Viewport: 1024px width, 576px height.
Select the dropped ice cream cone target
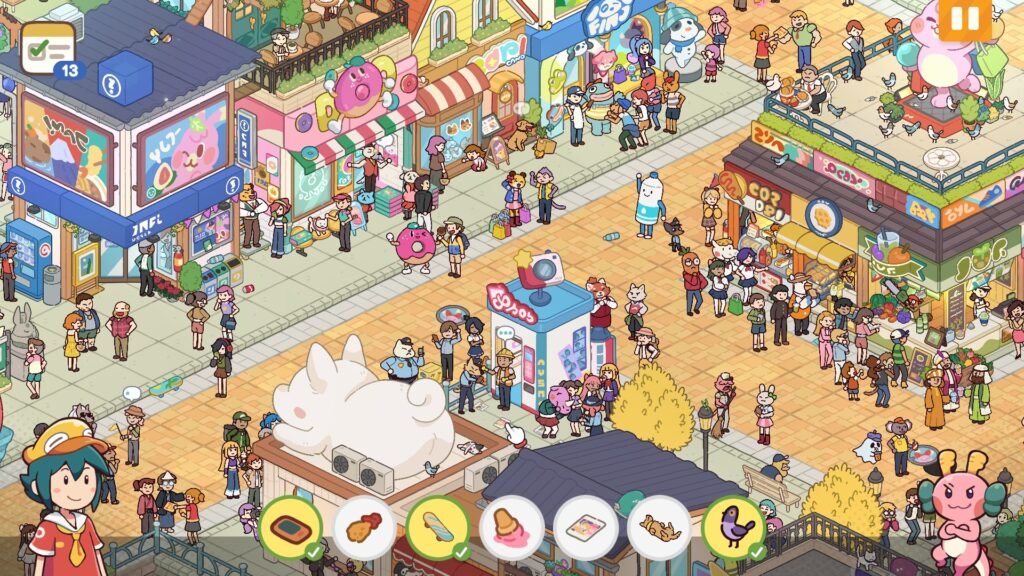(x=511, y=527)
